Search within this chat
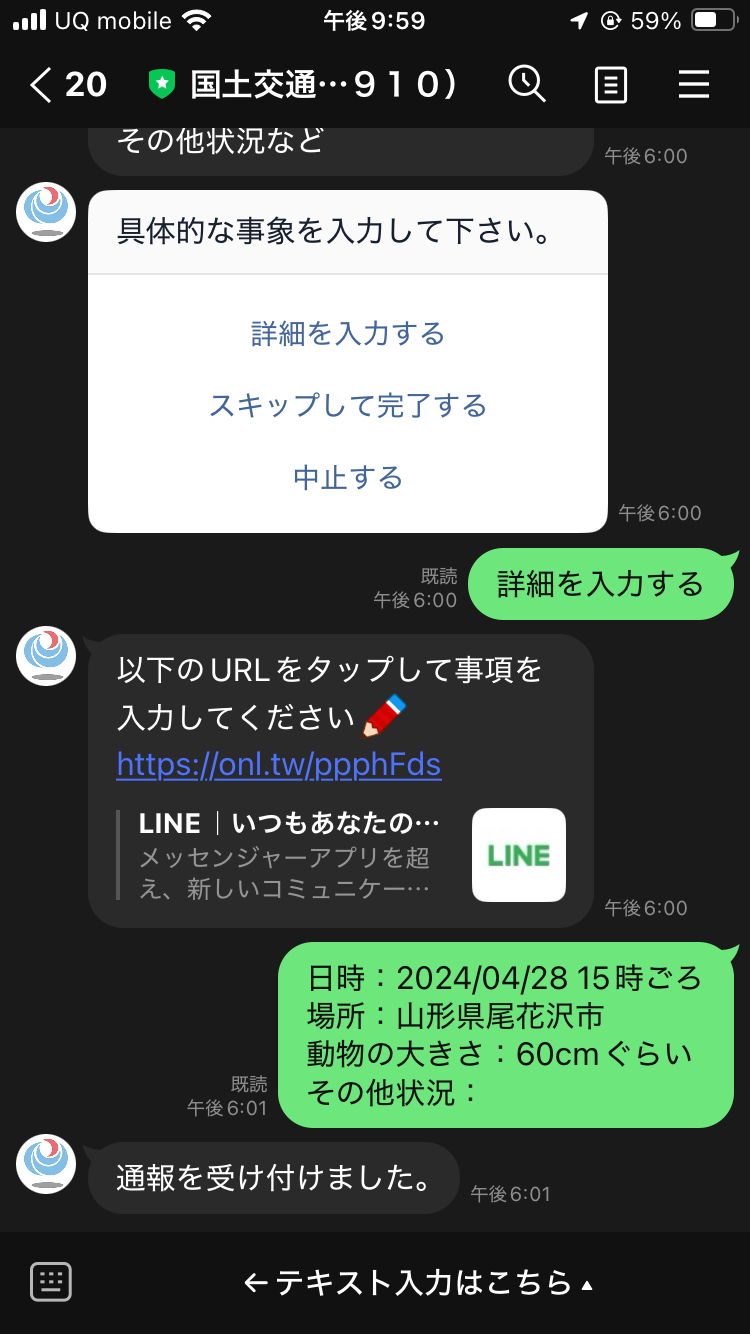The image size is (750, 1334). click(526, 85)
